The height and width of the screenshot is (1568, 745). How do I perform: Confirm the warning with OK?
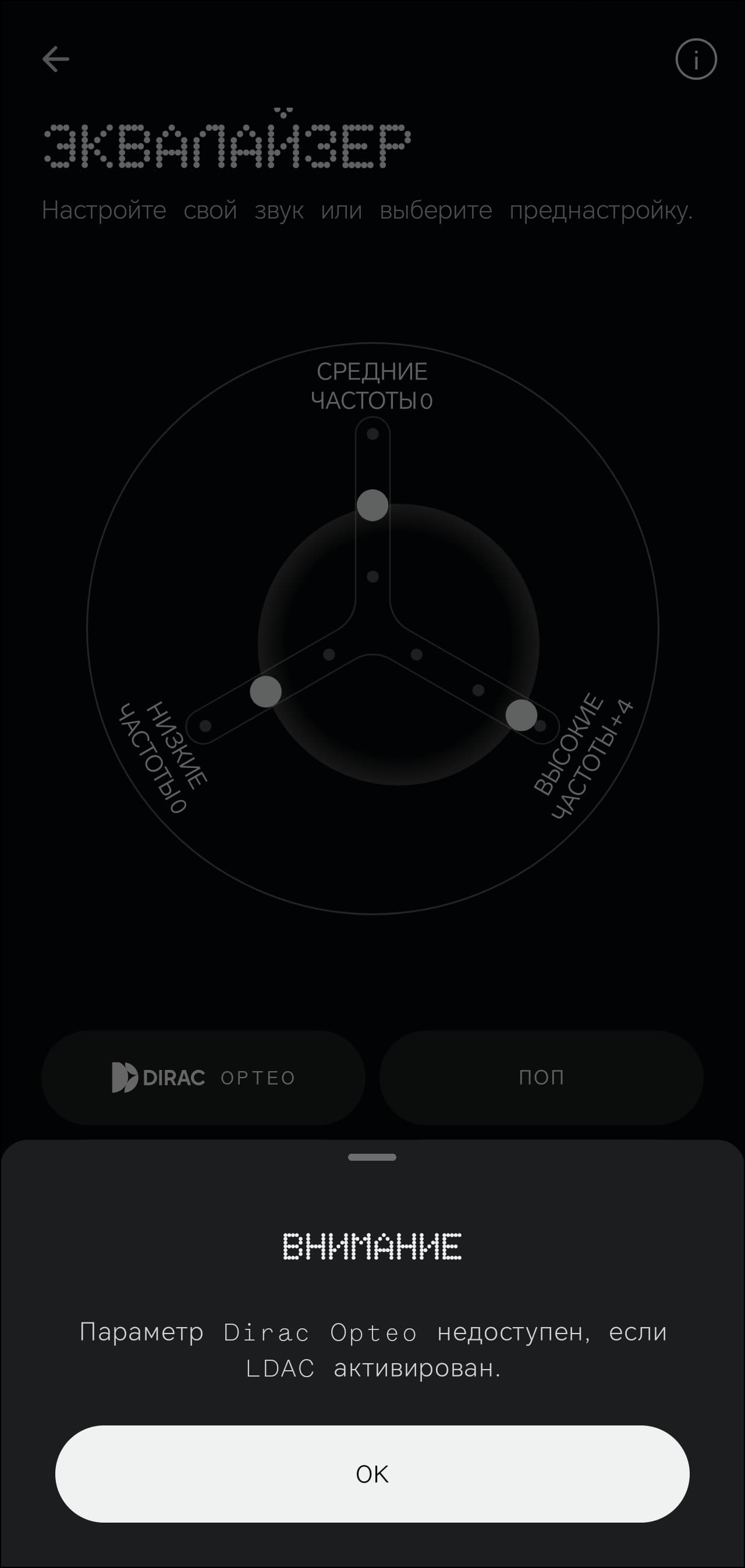(372, 1474)
